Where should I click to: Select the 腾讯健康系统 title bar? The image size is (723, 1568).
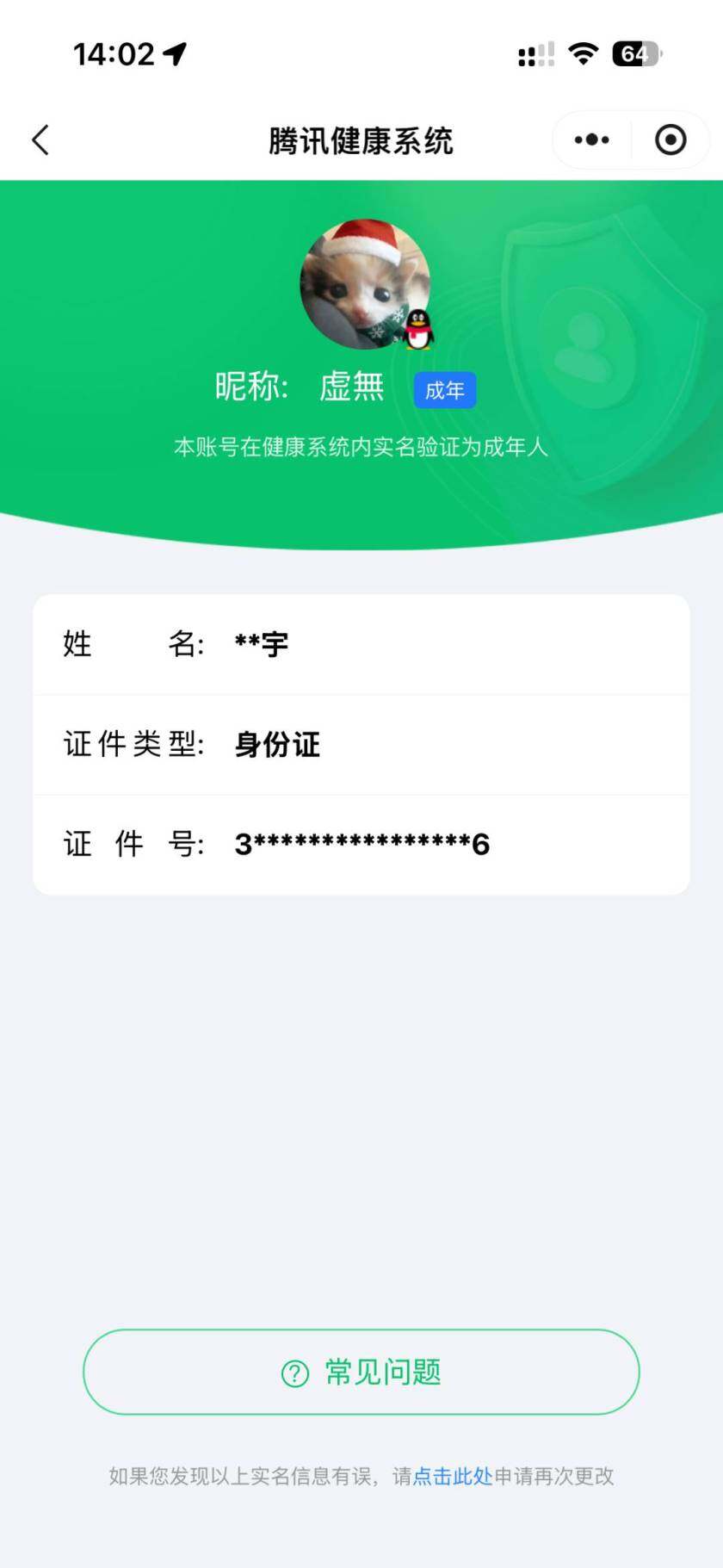[x=361, y=139]
